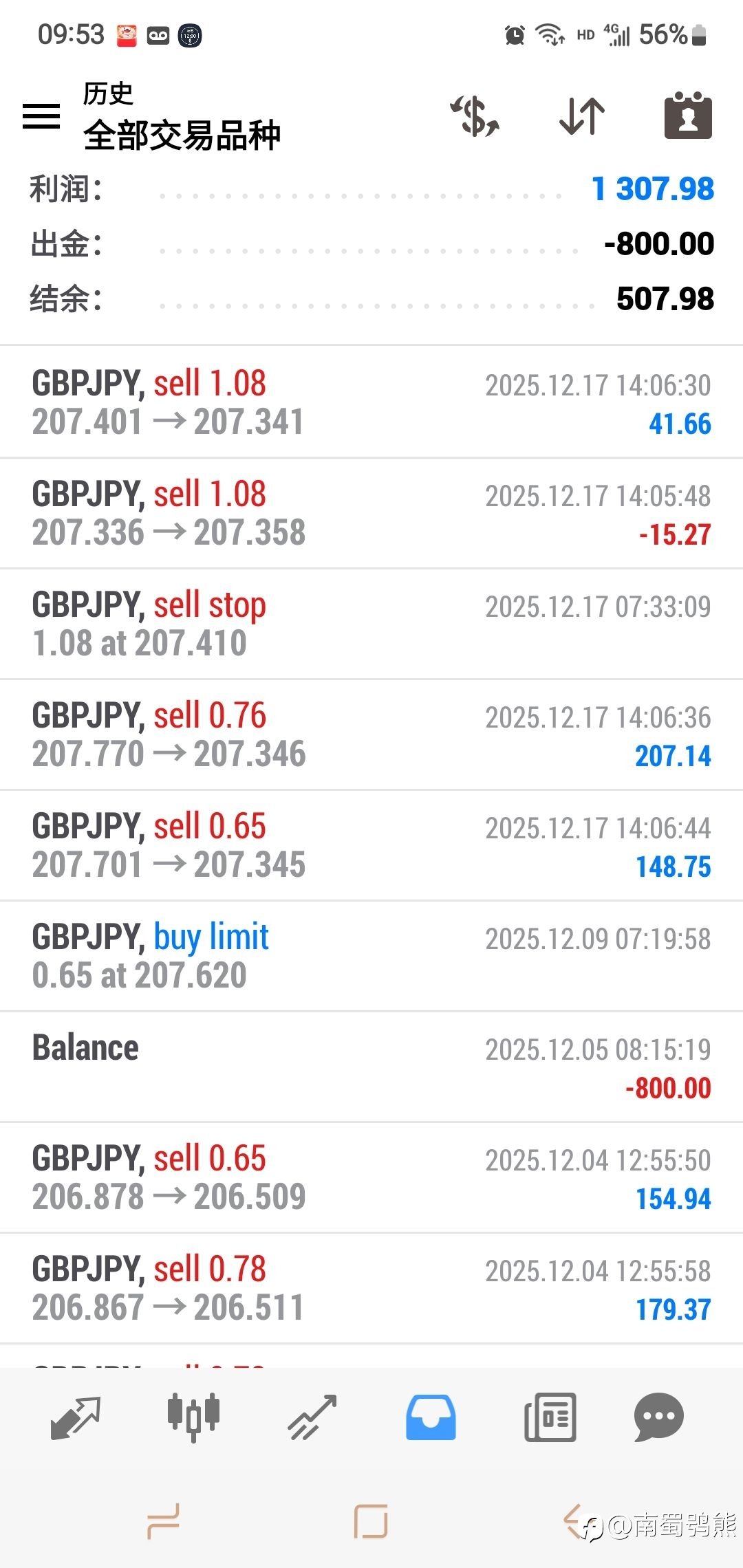Switch to the chat Messages tab
The image size is (743, 1568).
(x=658, y=1417)
